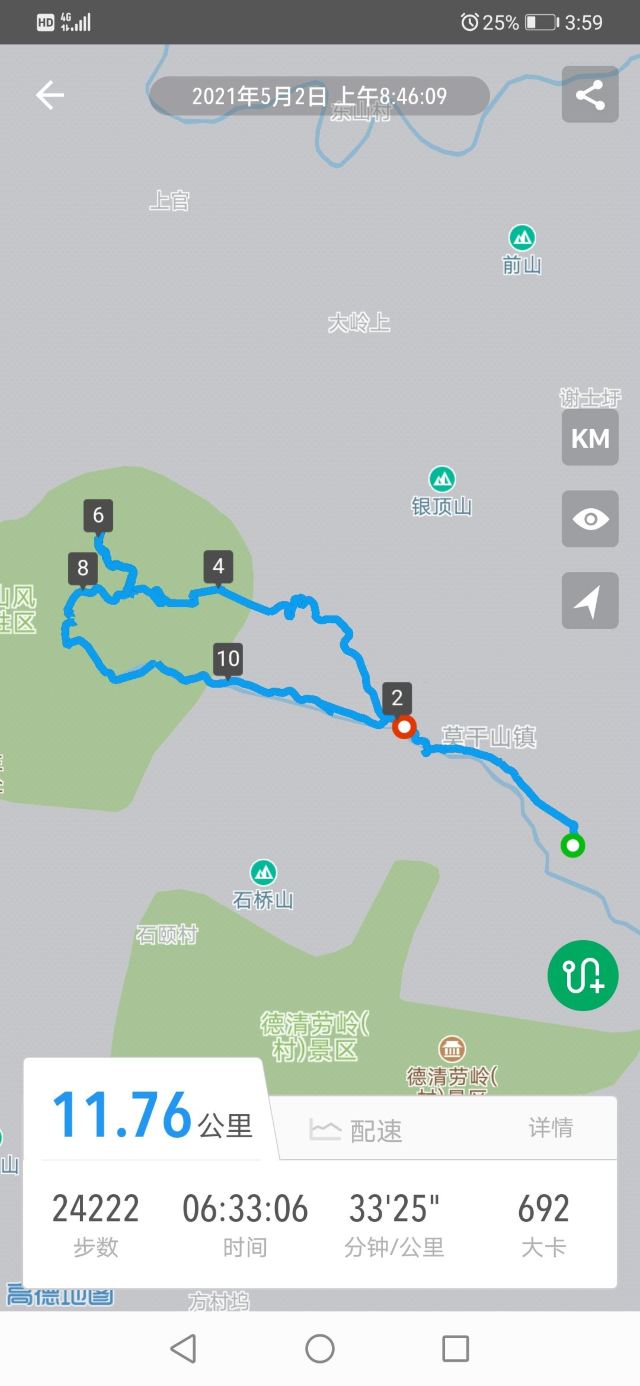The image size is (640, 1386).
Task: Open 详情 details
Action: click(x=551, y=1128)
